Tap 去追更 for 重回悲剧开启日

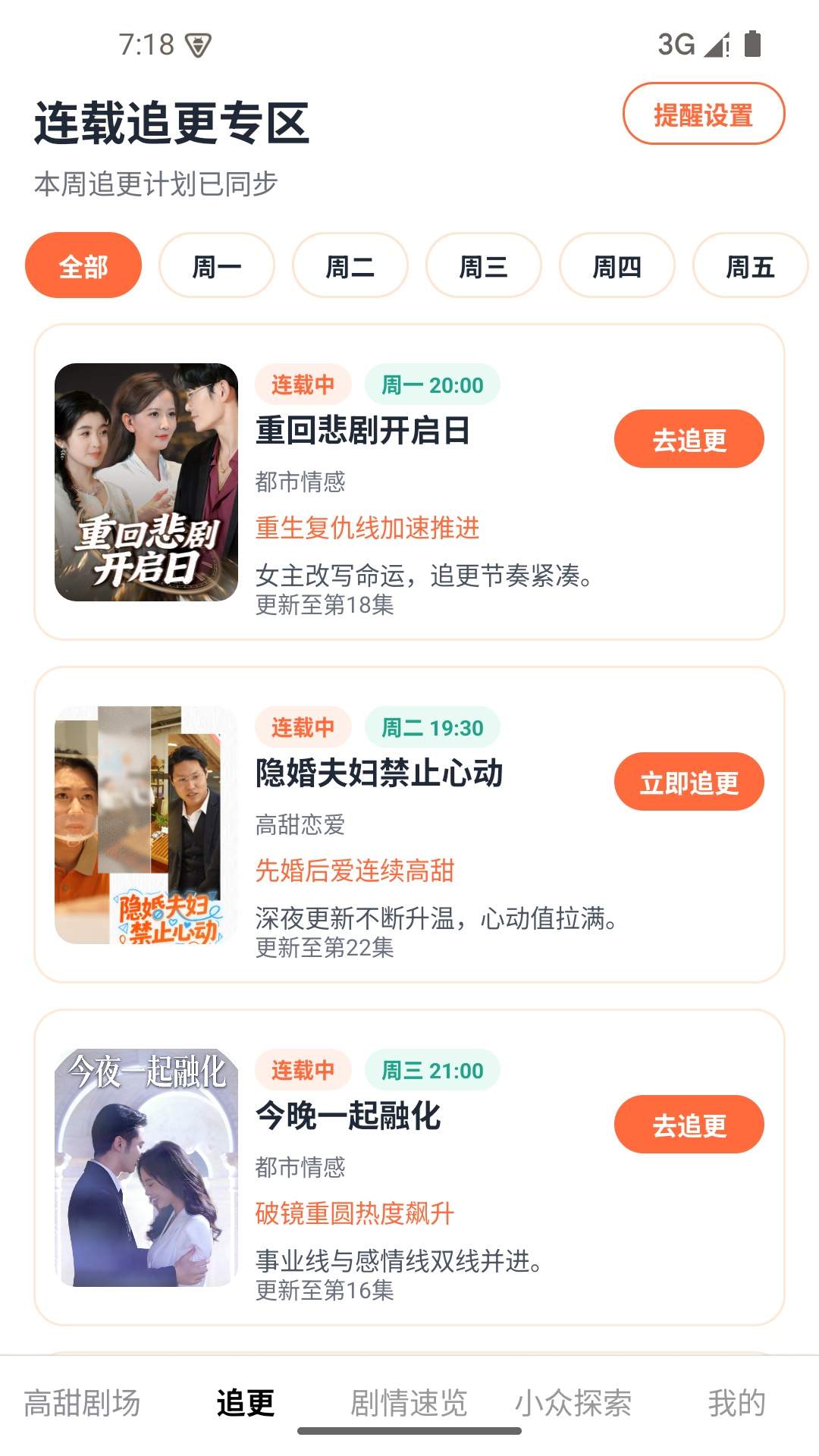pyautogui.click(x=689, y=439)
